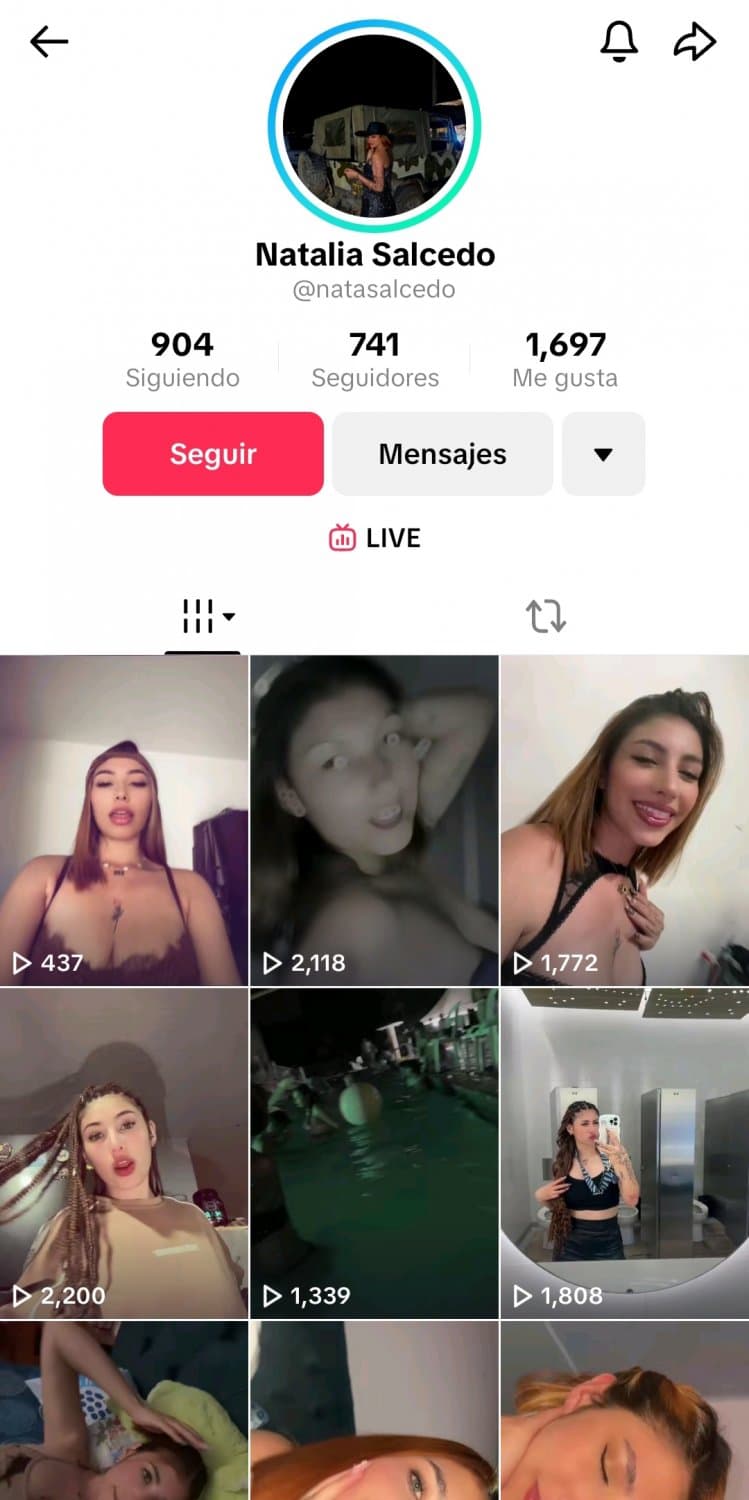Select the Videos grid tab
Viewport: 749px width, 1500px height.
point(197,617)
